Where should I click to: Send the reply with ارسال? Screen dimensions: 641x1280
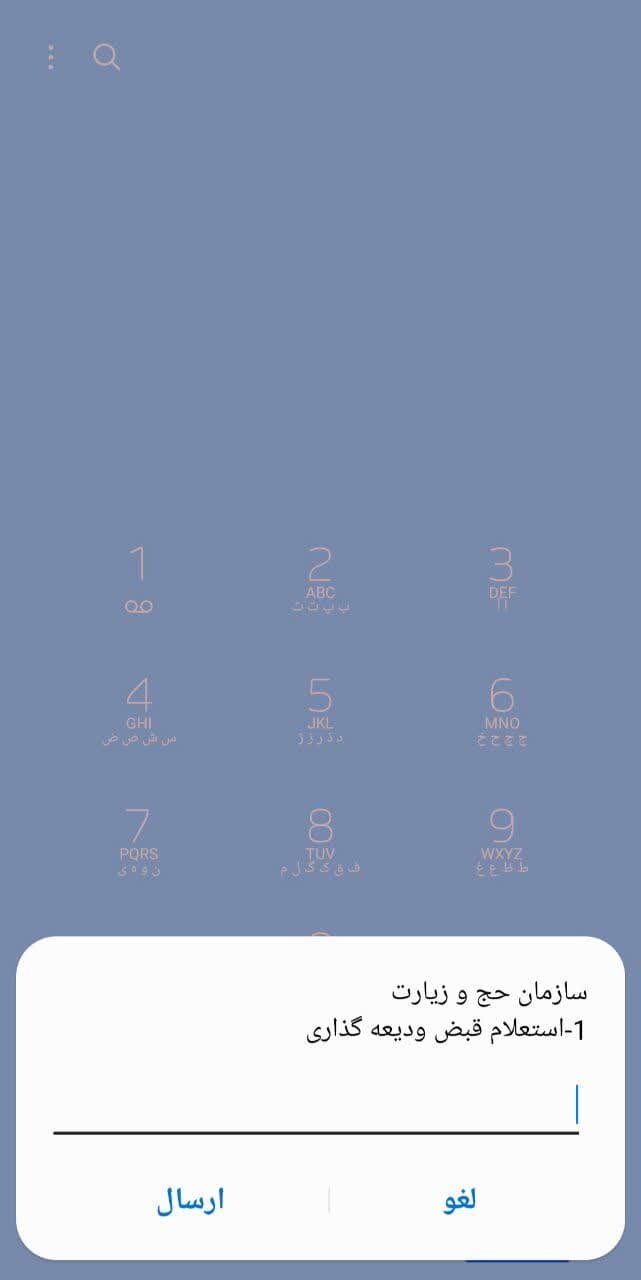tap(190, 1200)
